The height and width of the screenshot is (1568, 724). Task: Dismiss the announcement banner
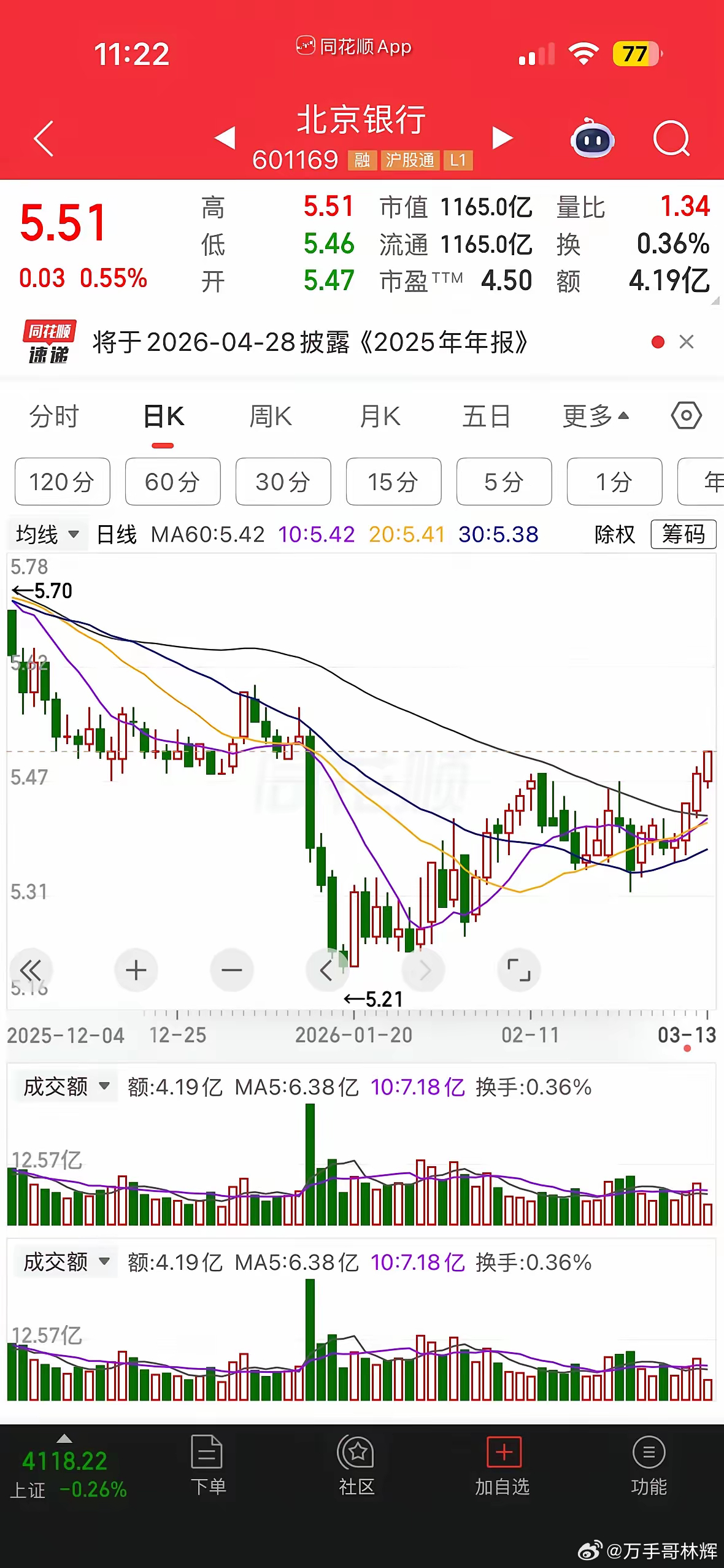pos(687,342)
